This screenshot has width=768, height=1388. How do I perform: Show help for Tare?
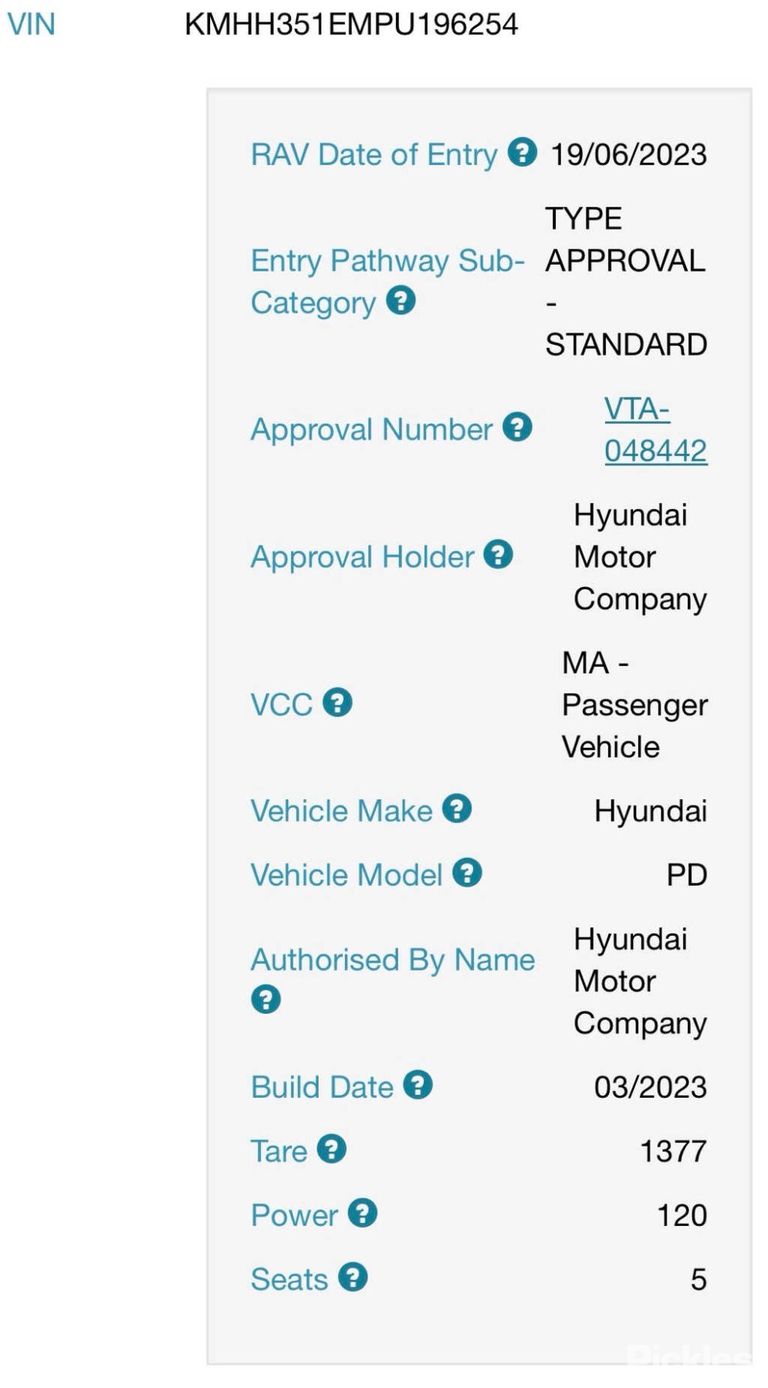[x=331, y=1149]
